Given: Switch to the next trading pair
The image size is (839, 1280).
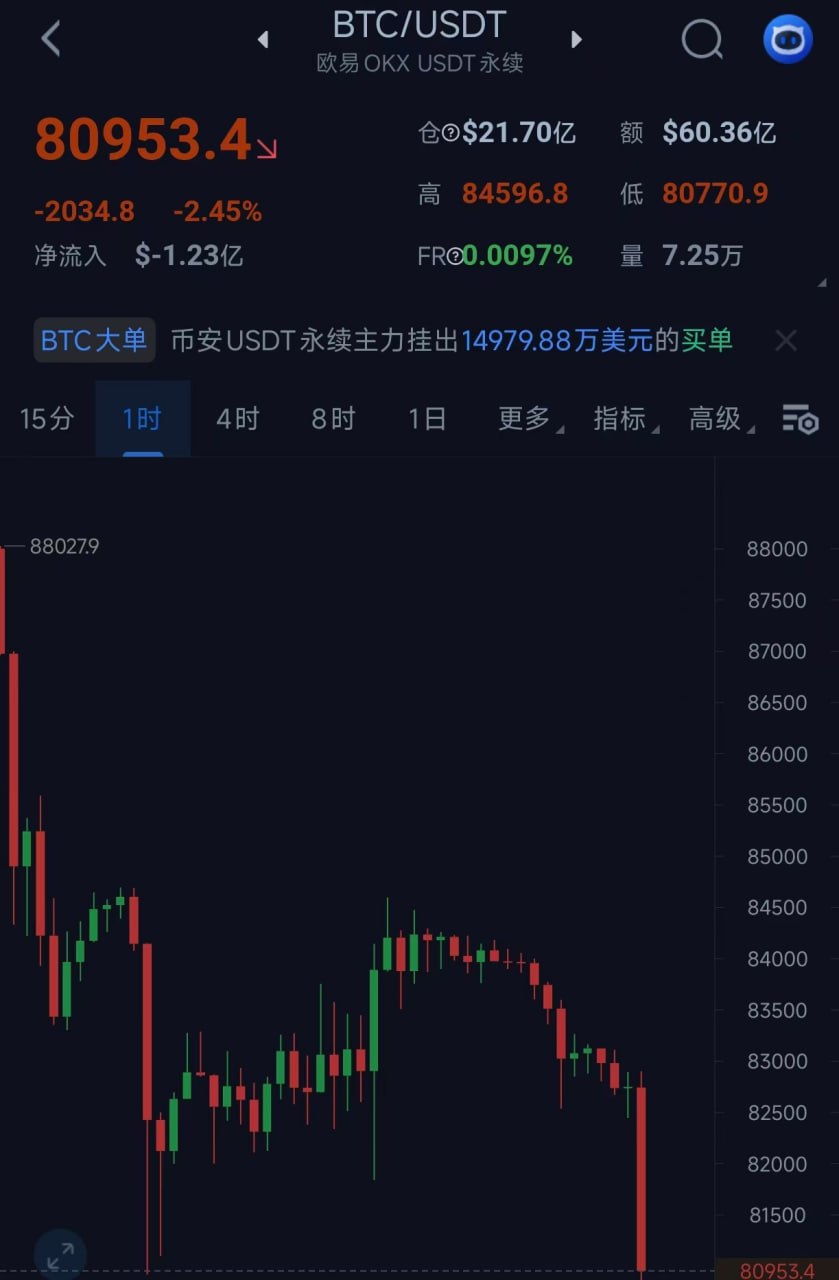Looking at the screenshot, I should coord(576,39).
